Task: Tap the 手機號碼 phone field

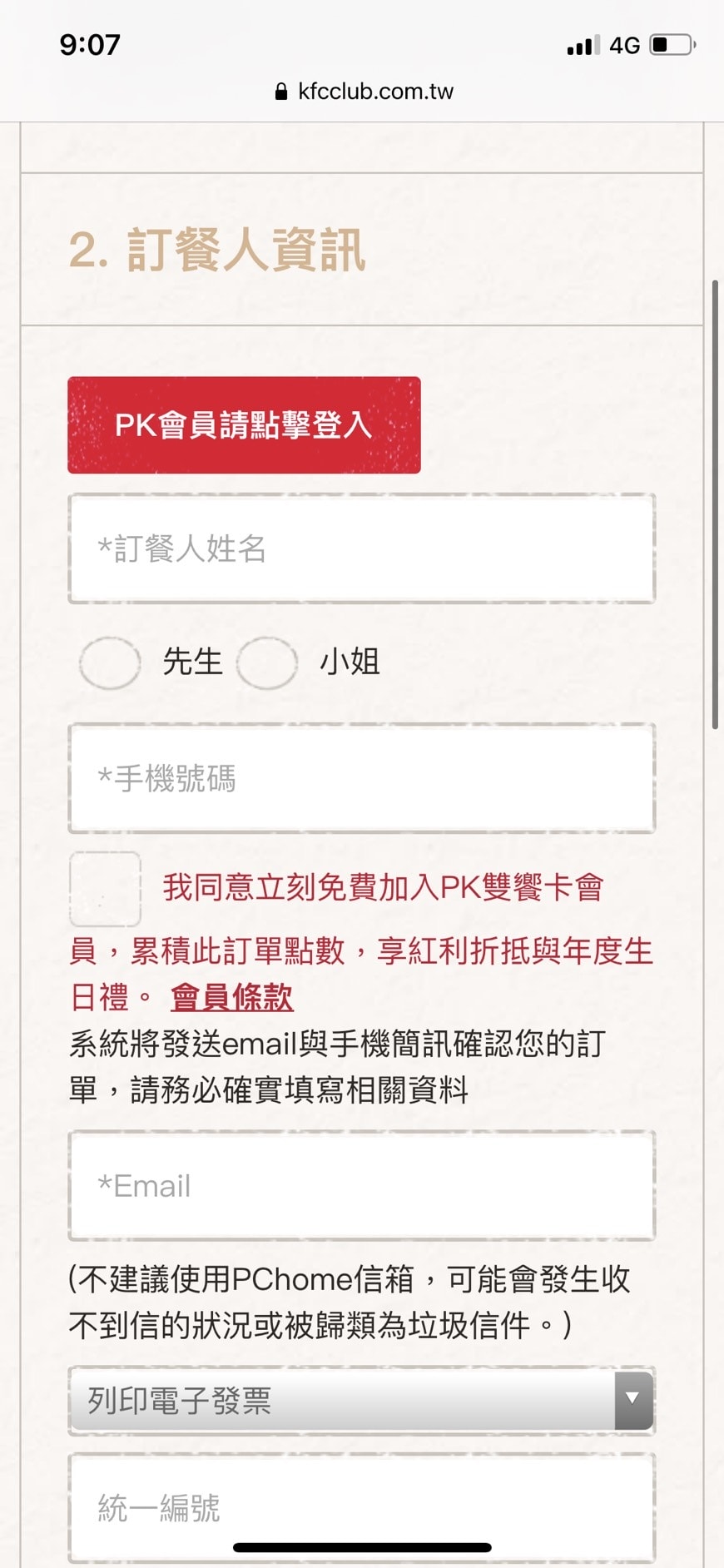Action: coord(361,779)
